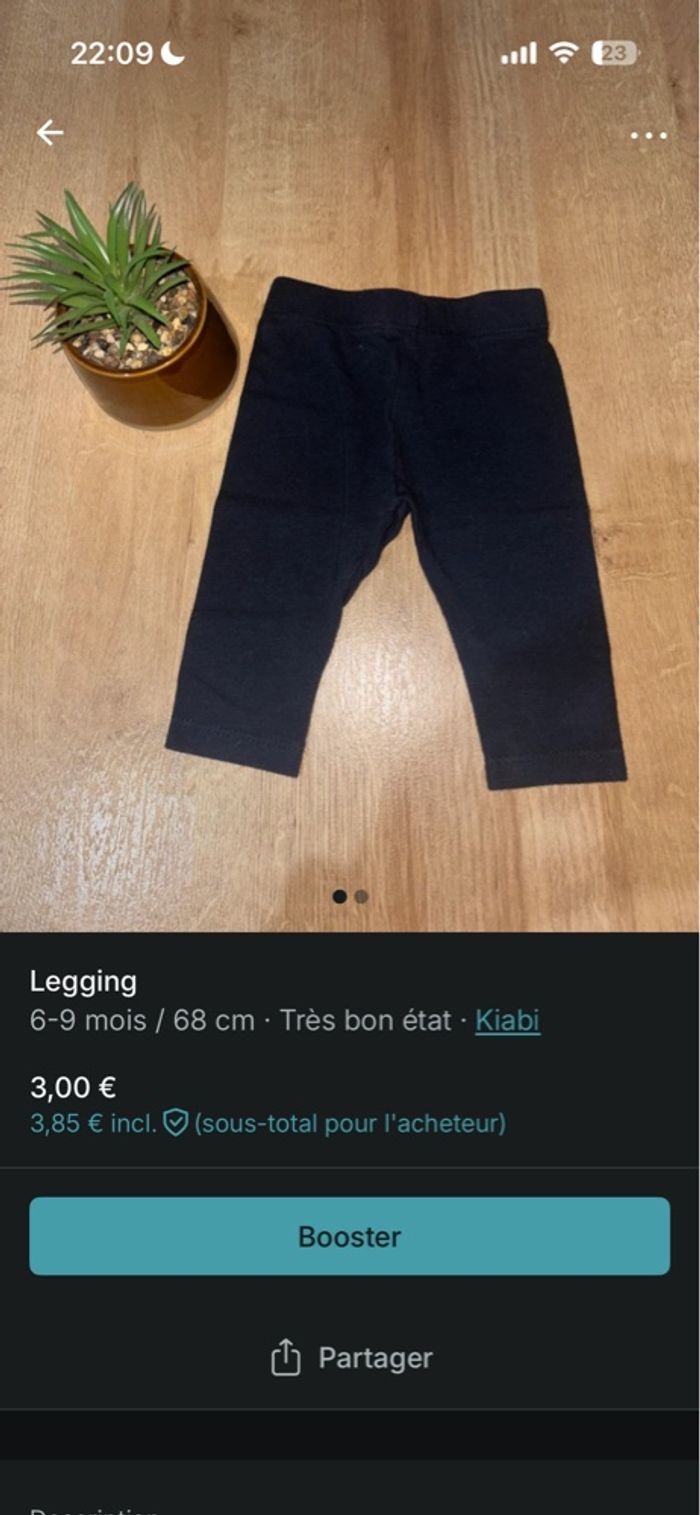Go back using the arrow
This screenshot has height=1515, width=700.
pos(49,132)
